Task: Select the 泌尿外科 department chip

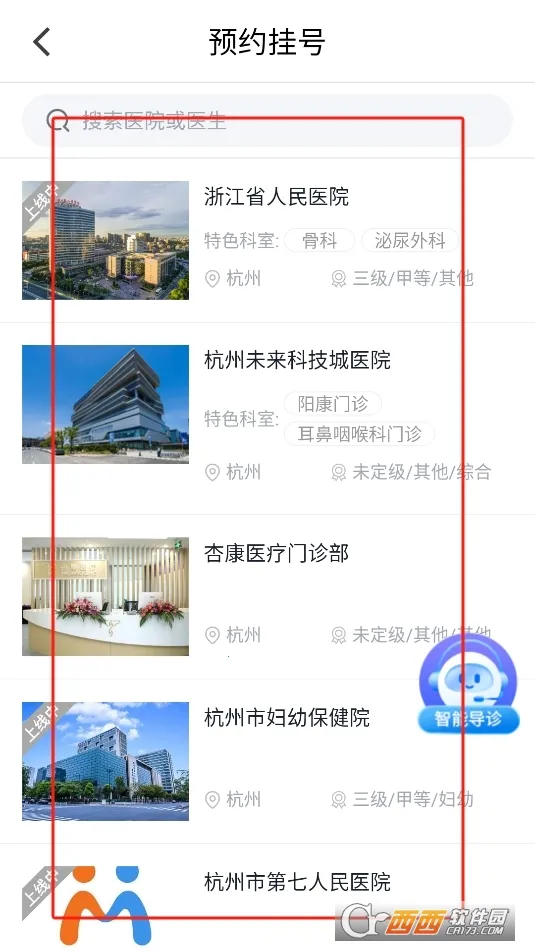Action: click(410, 240)
